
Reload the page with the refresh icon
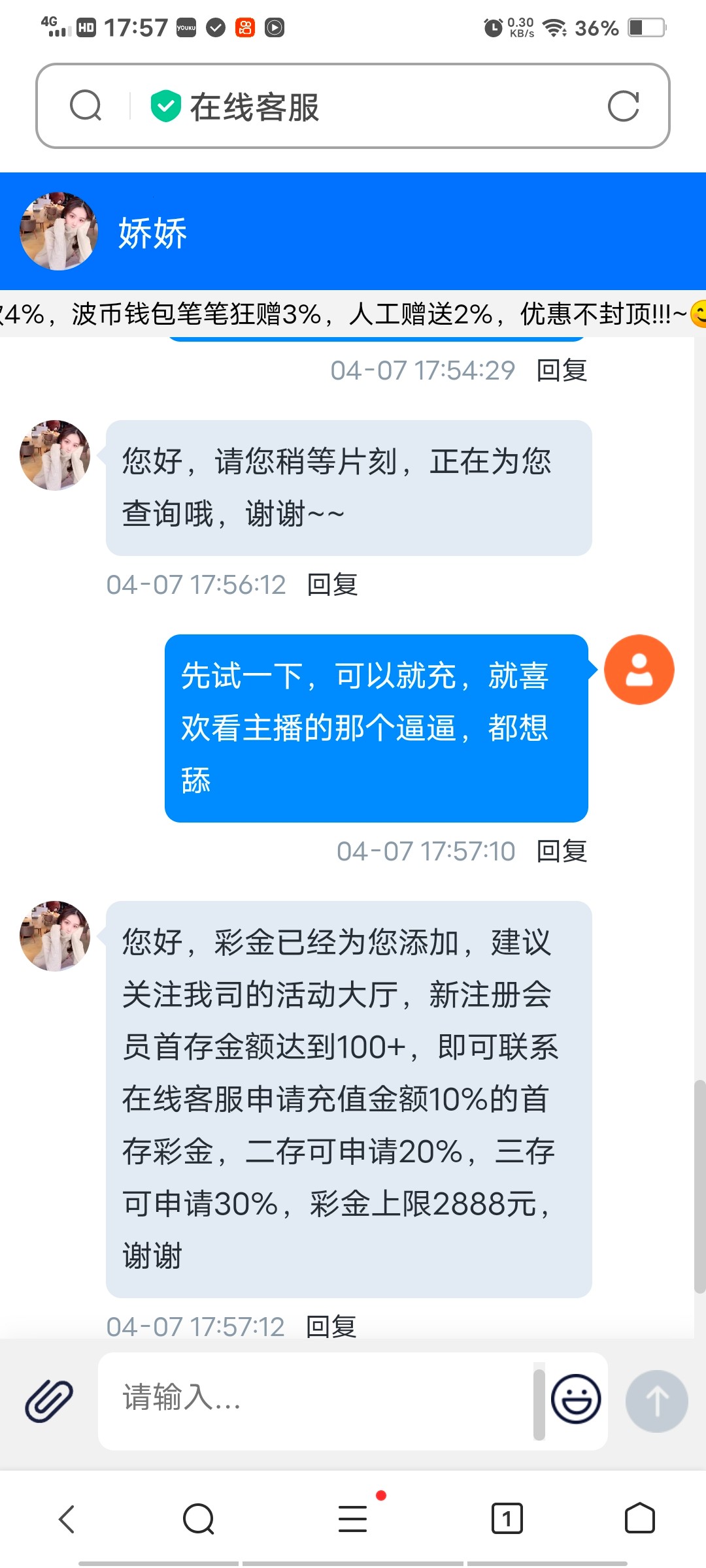[623, 106]
